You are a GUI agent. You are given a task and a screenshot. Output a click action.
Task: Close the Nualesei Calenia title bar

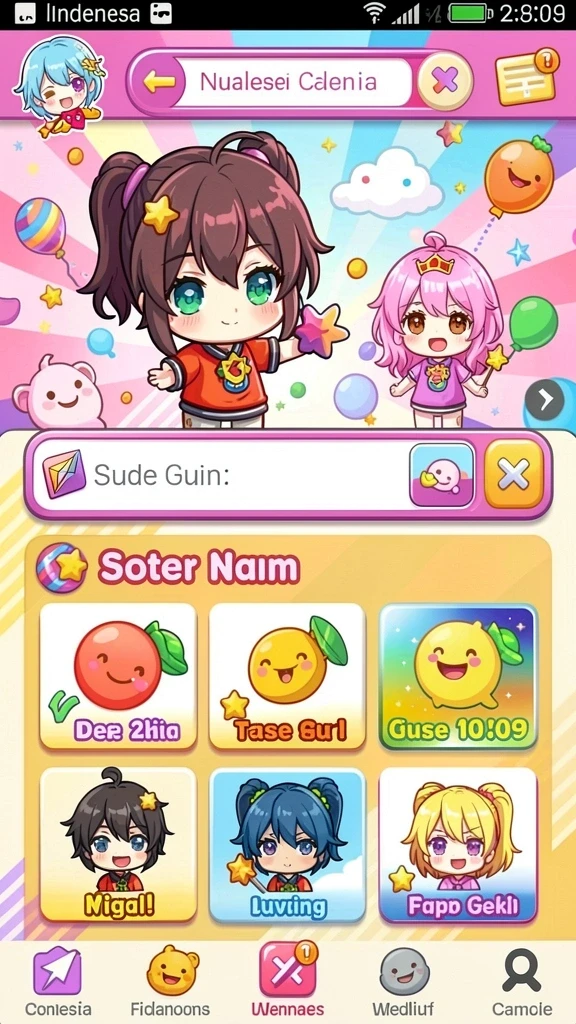click(445, 82)
